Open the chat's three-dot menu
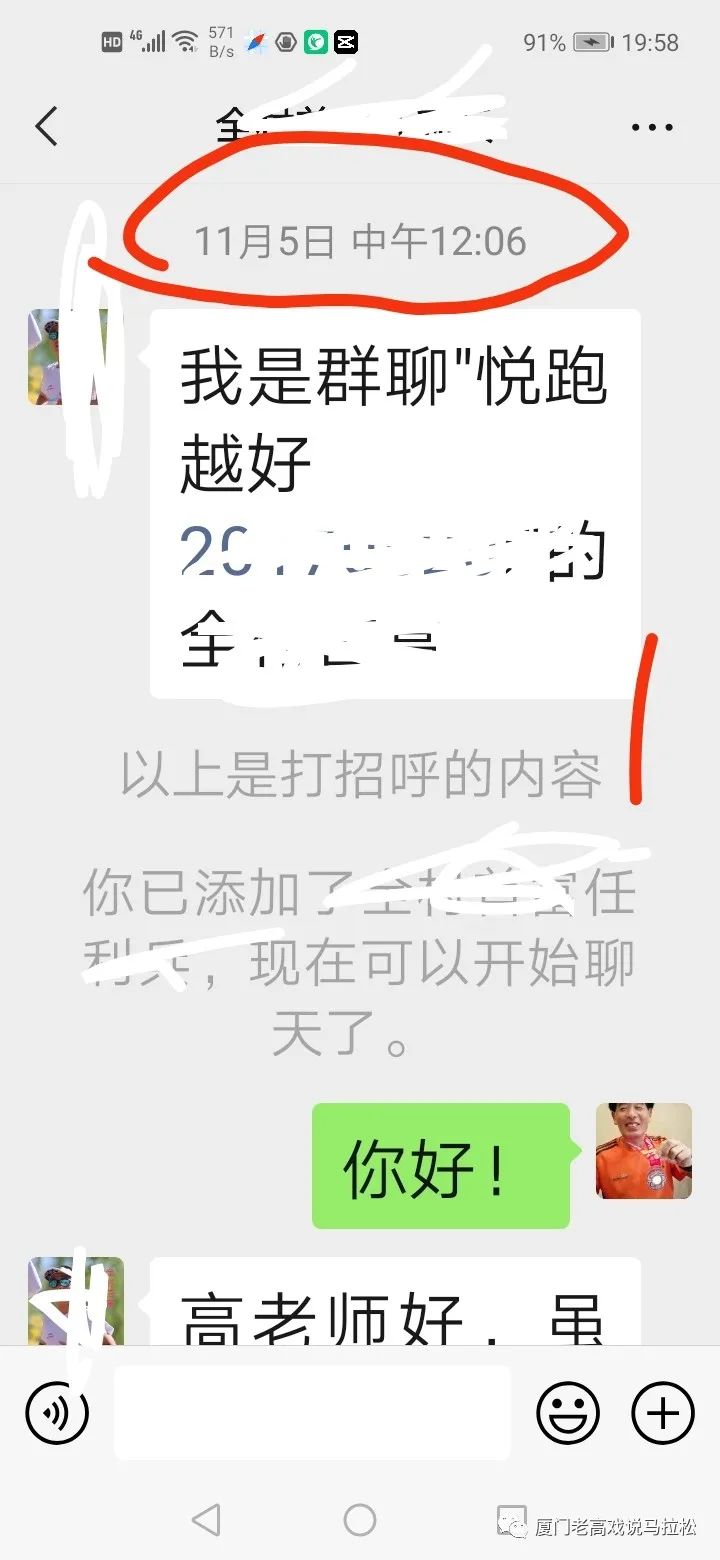The height and width of the screenshot is (1560, 720). (652, 128)
